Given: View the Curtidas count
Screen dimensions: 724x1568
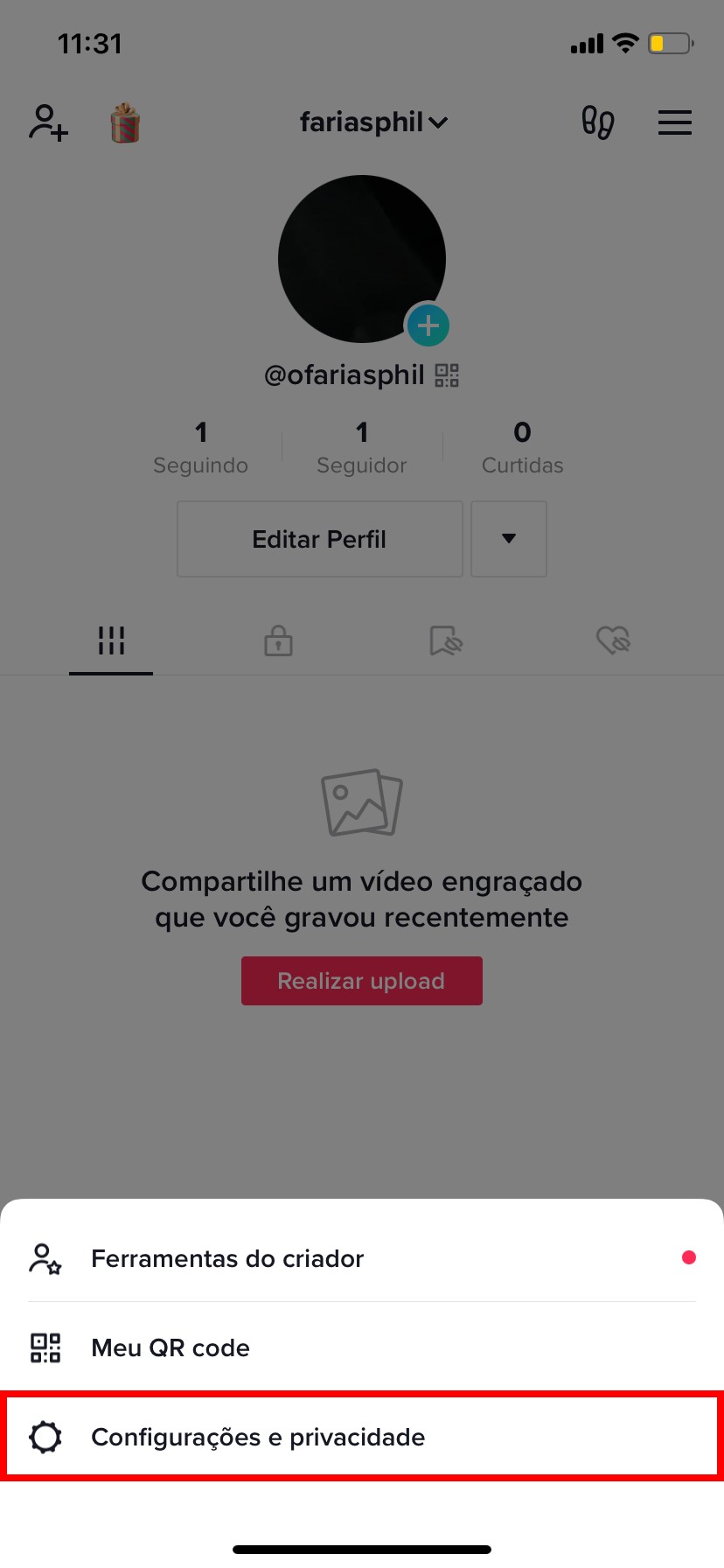Looking at the screenshot, I should click(x=522, y=446).
